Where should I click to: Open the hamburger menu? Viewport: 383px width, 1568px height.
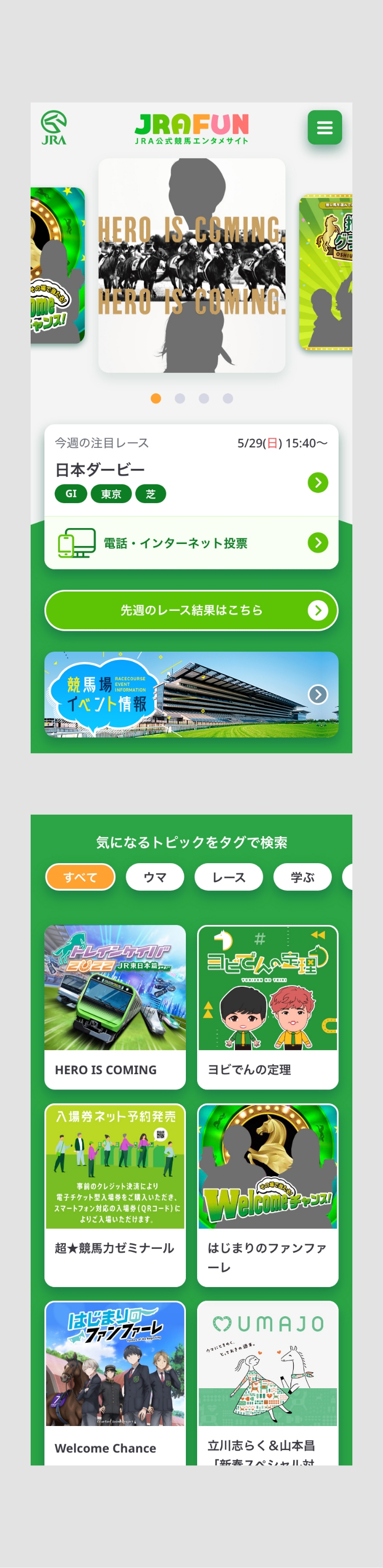tap(325, 127)
